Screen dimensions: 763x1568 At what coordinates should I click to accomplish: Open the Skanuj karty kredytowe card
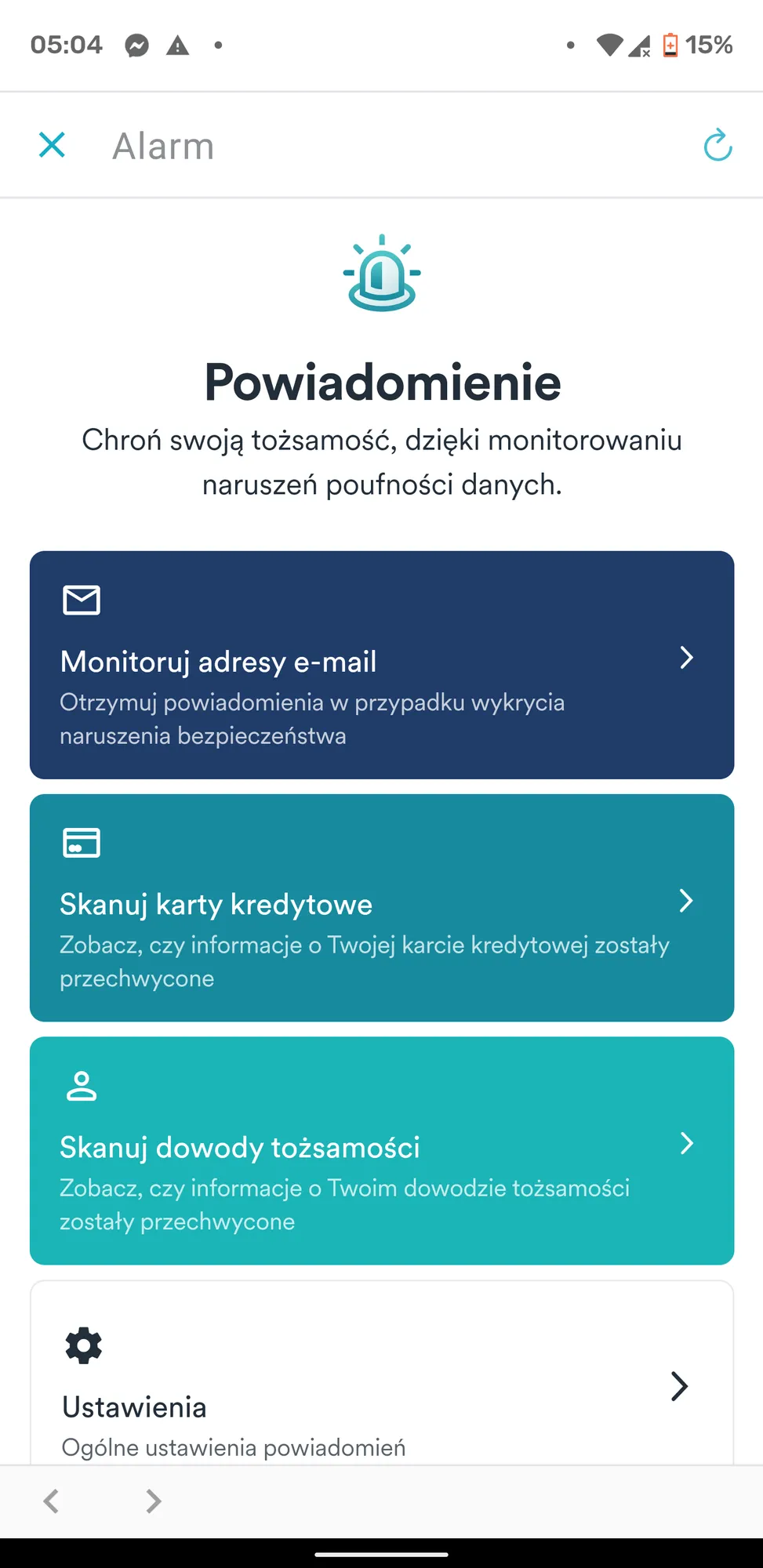point(382,908)
